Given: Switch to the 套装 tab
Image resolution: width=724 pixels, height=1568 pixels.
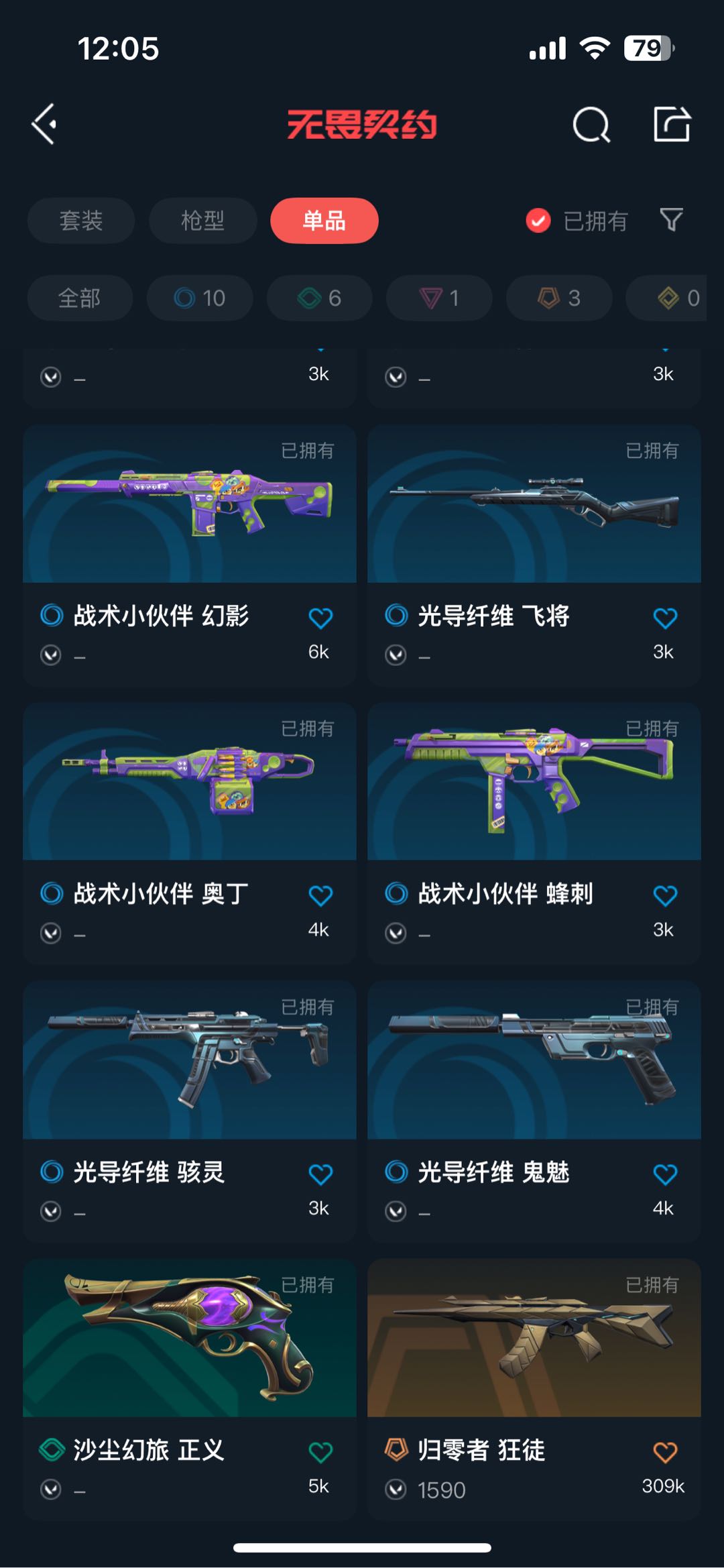Looking at the screenshot, I should (81, 221).
